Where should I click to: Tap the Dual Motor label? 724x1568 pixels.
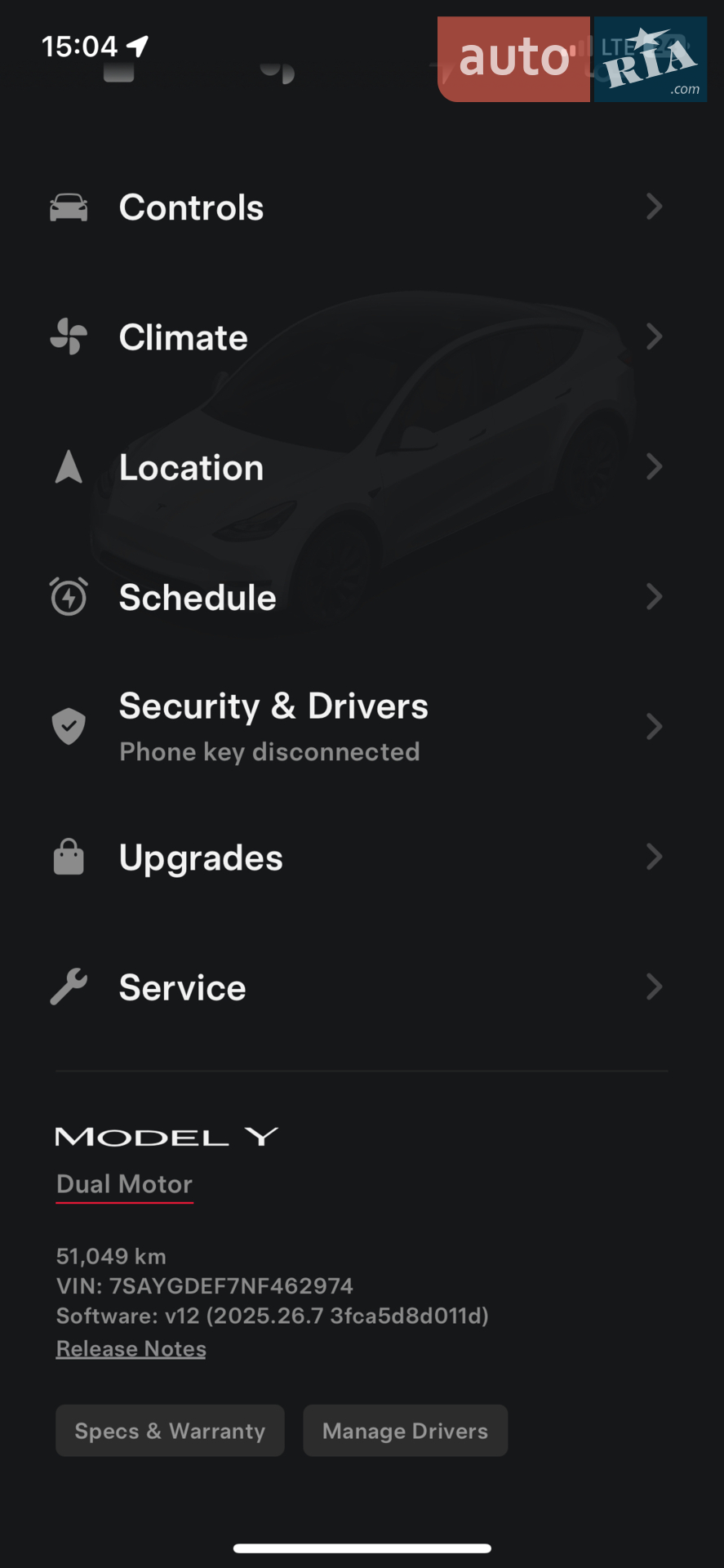click(124, 1184)
